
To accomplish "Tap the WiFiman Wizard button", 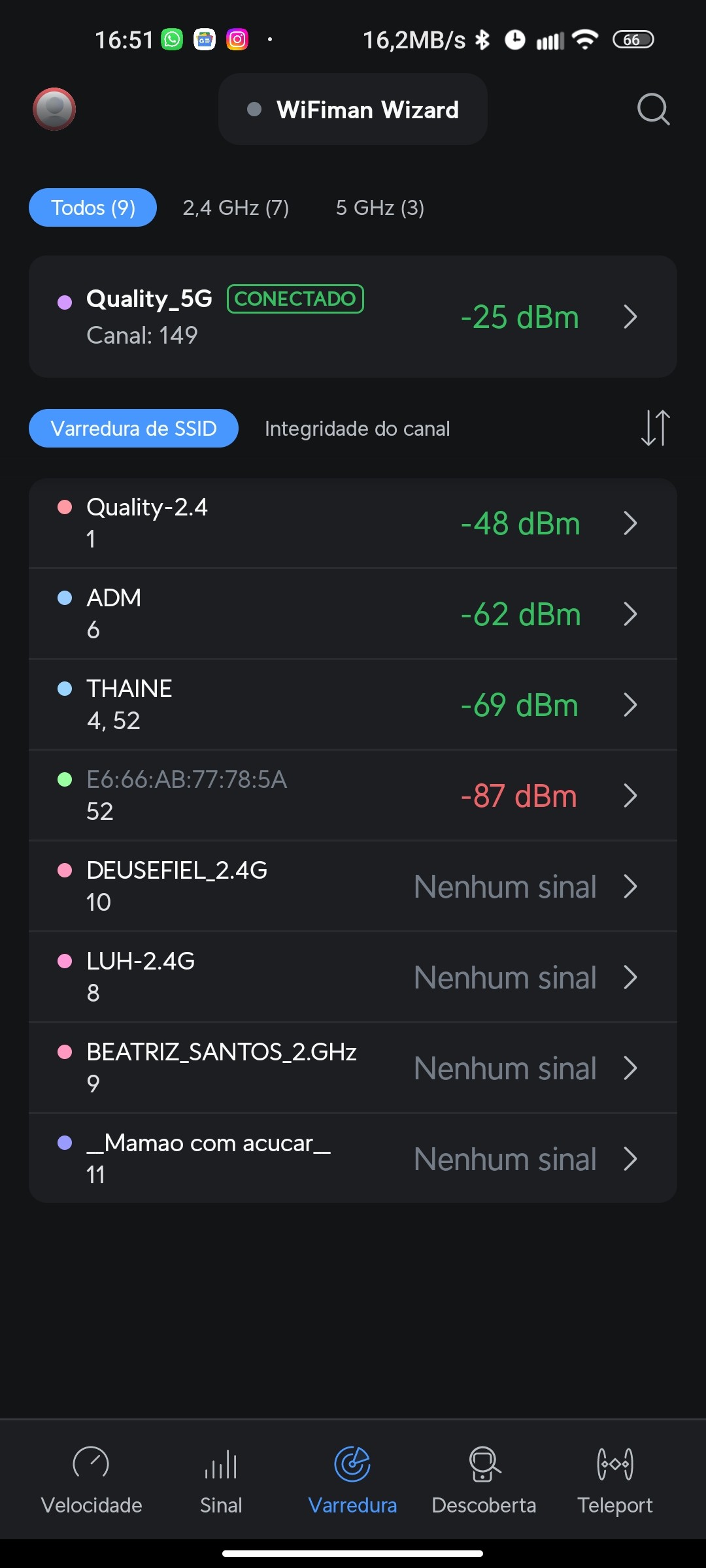I will (353, 110).
